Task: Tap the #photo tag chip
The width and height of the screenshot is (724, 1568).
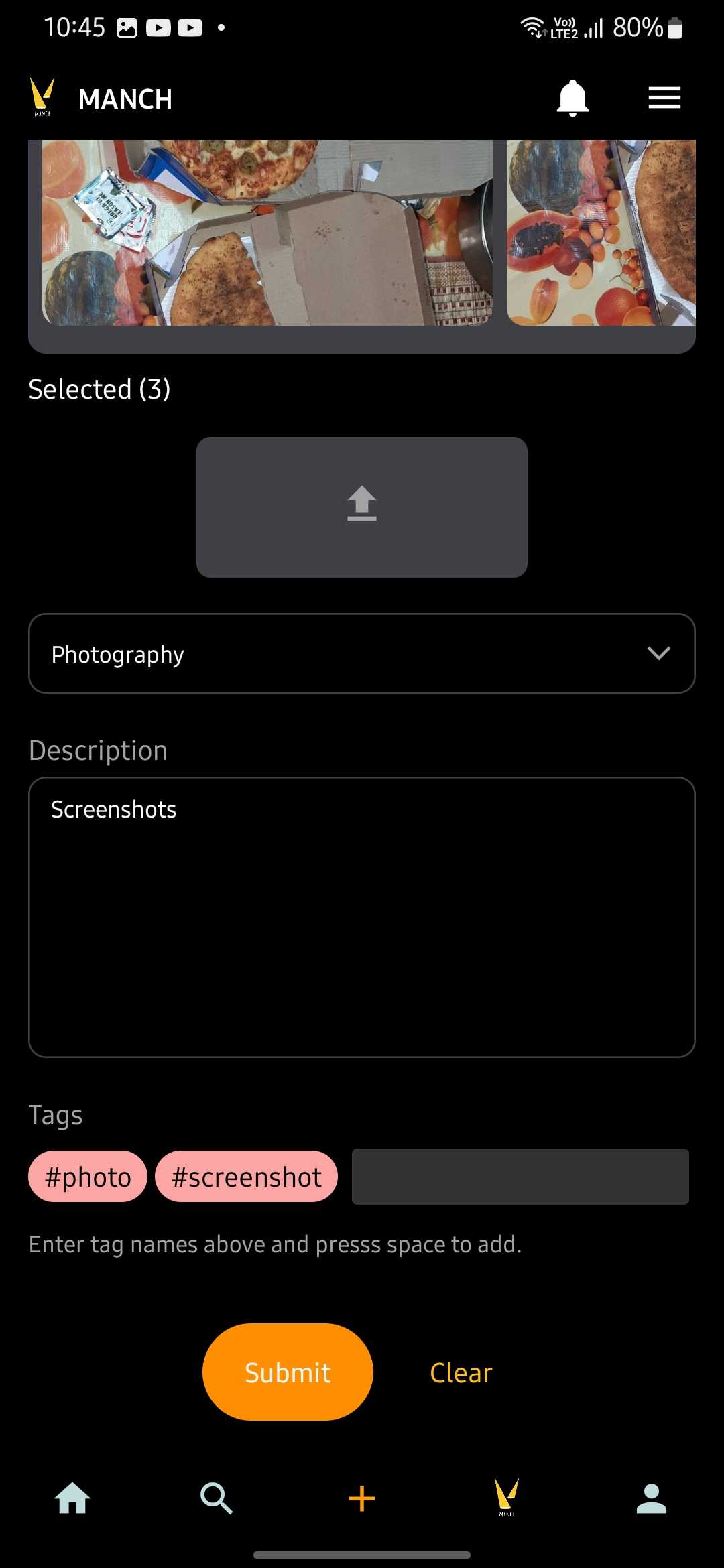Action: (88, 1177)
